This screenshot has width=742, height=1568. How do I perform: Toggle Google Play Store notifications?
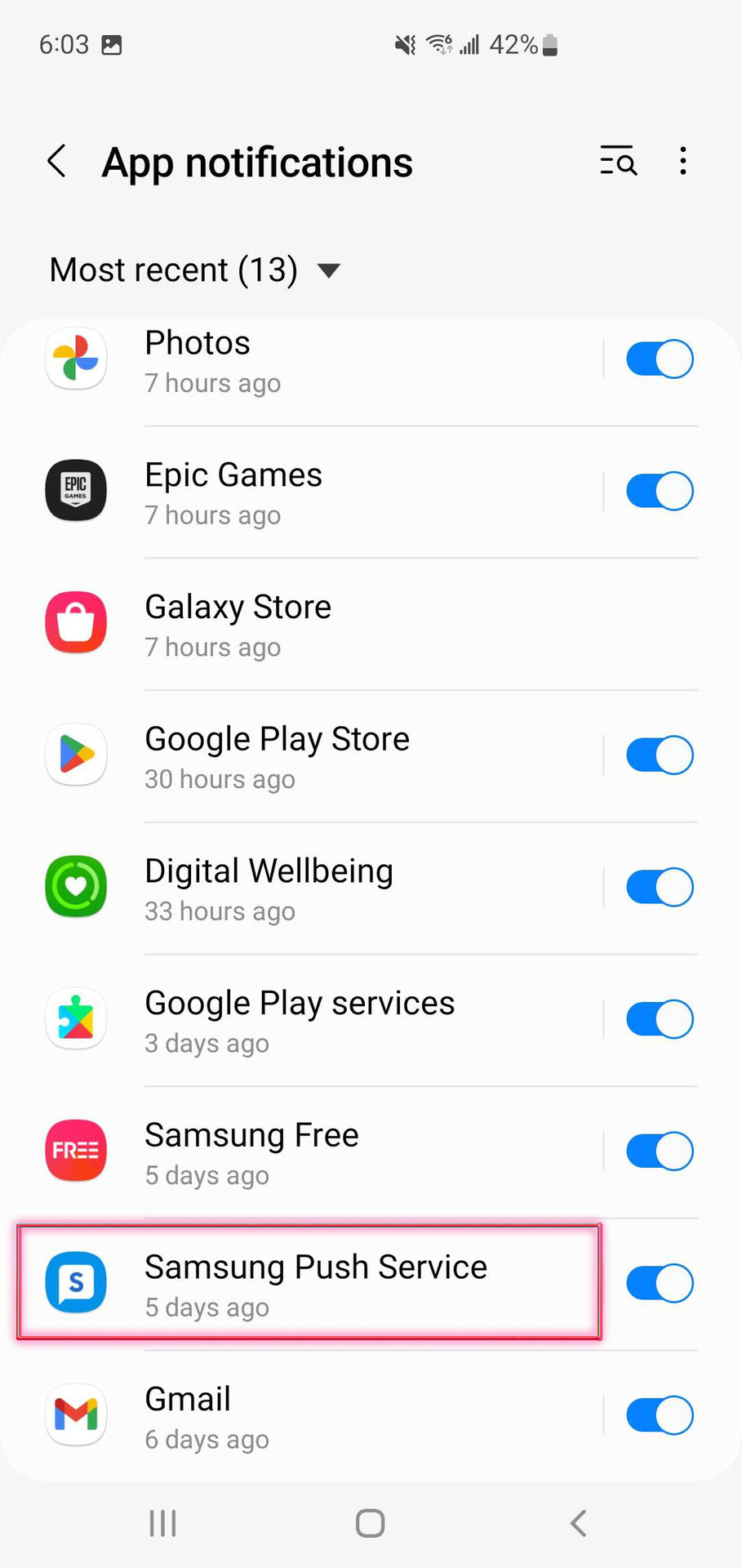(659, 755)
